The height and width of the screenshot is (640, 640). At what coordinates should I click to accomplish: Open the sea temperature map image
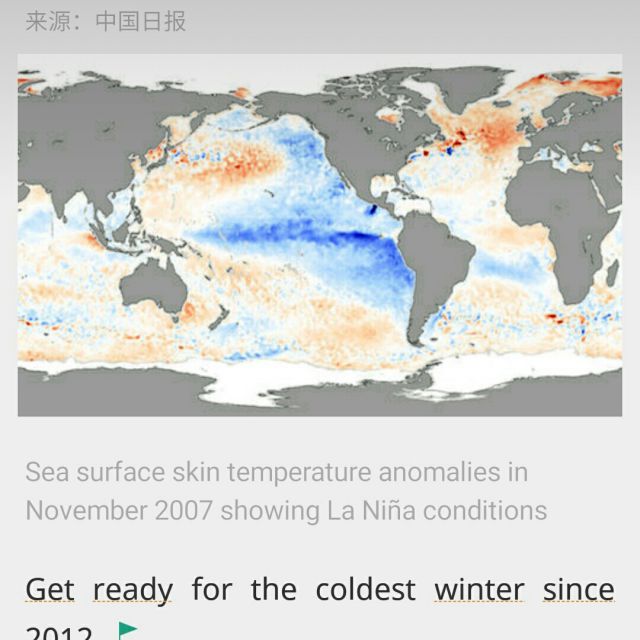tap(320, 235)
